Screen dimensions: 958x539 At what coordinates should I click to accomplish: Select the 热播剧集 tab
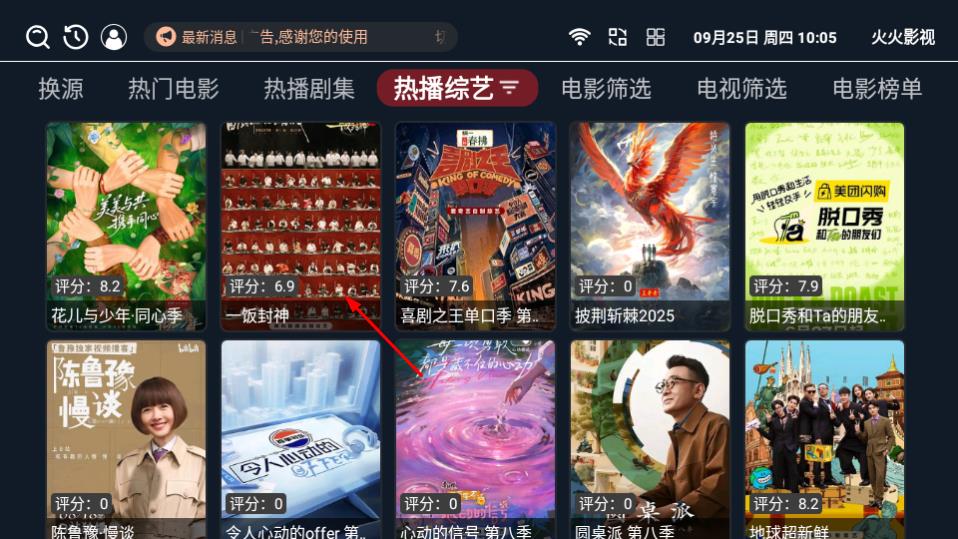click(309, 89)
